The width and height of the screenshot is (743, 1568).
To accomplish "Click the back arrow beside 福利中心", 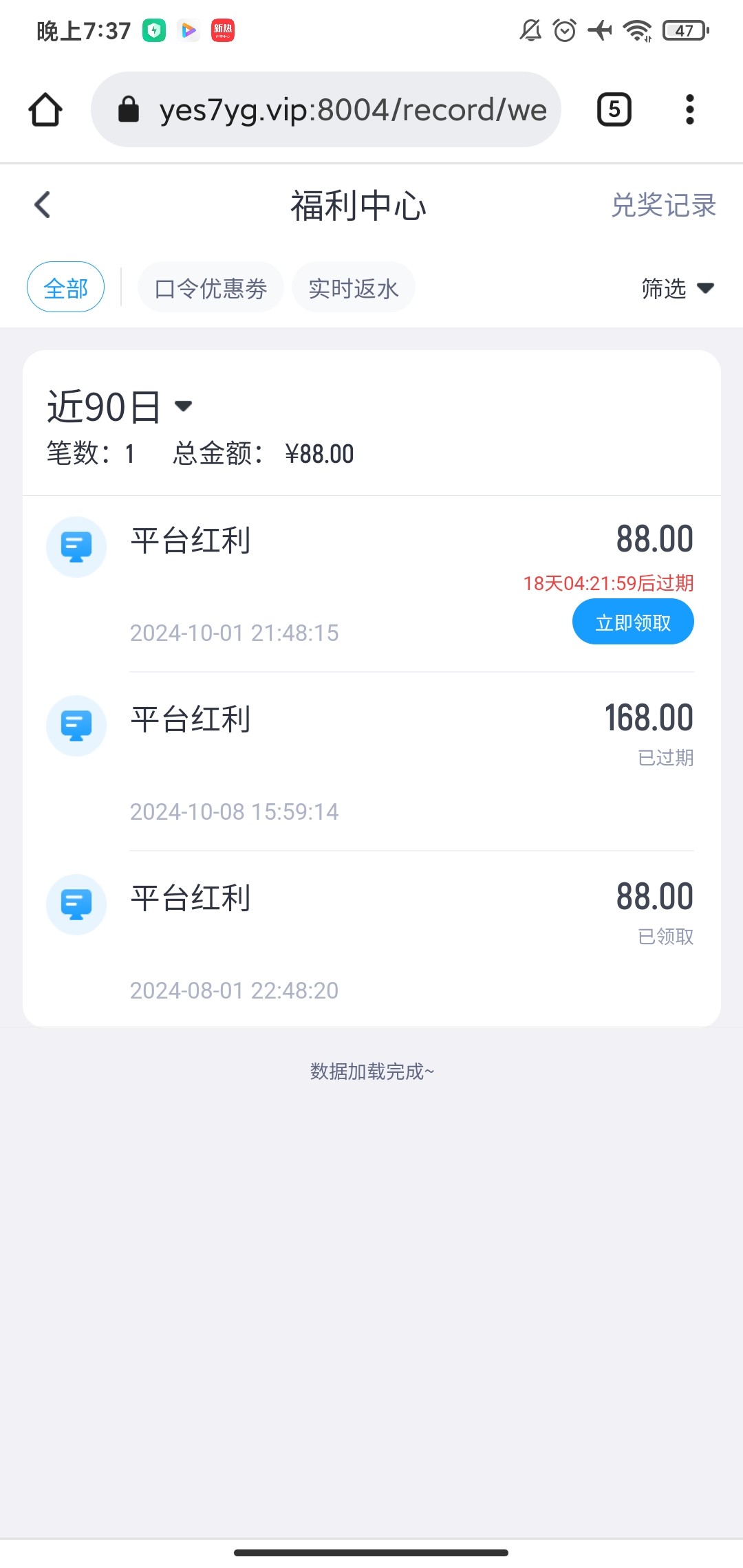I will pos(43,204).
